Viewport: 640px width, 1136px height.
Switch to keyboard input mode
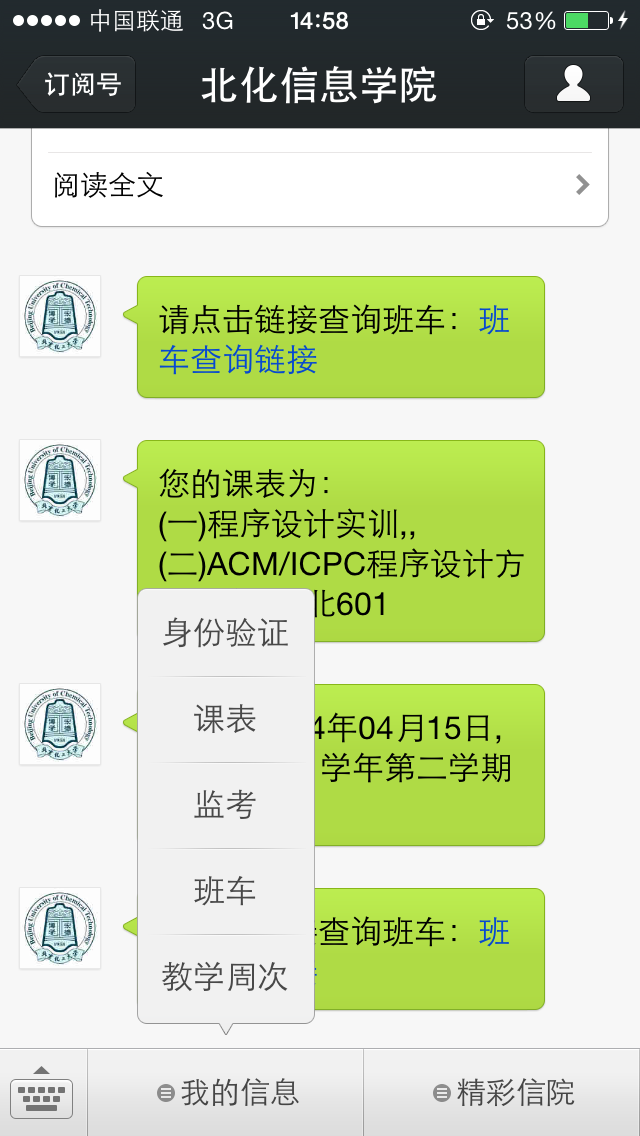coord(42,1093)
